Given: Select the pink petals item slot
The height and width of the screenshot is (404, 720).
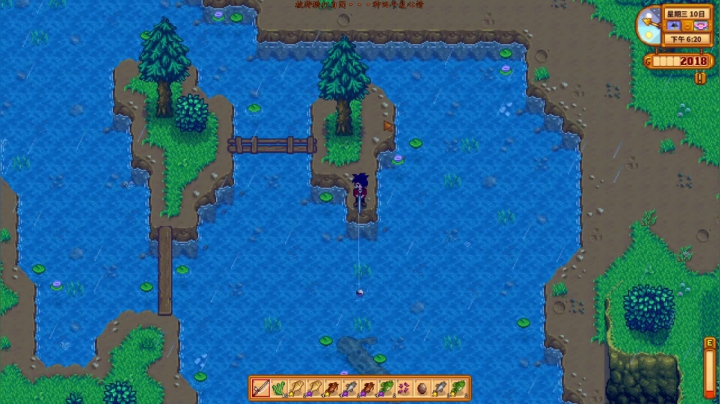Looking at the screenshot, I should coord(405,387).
